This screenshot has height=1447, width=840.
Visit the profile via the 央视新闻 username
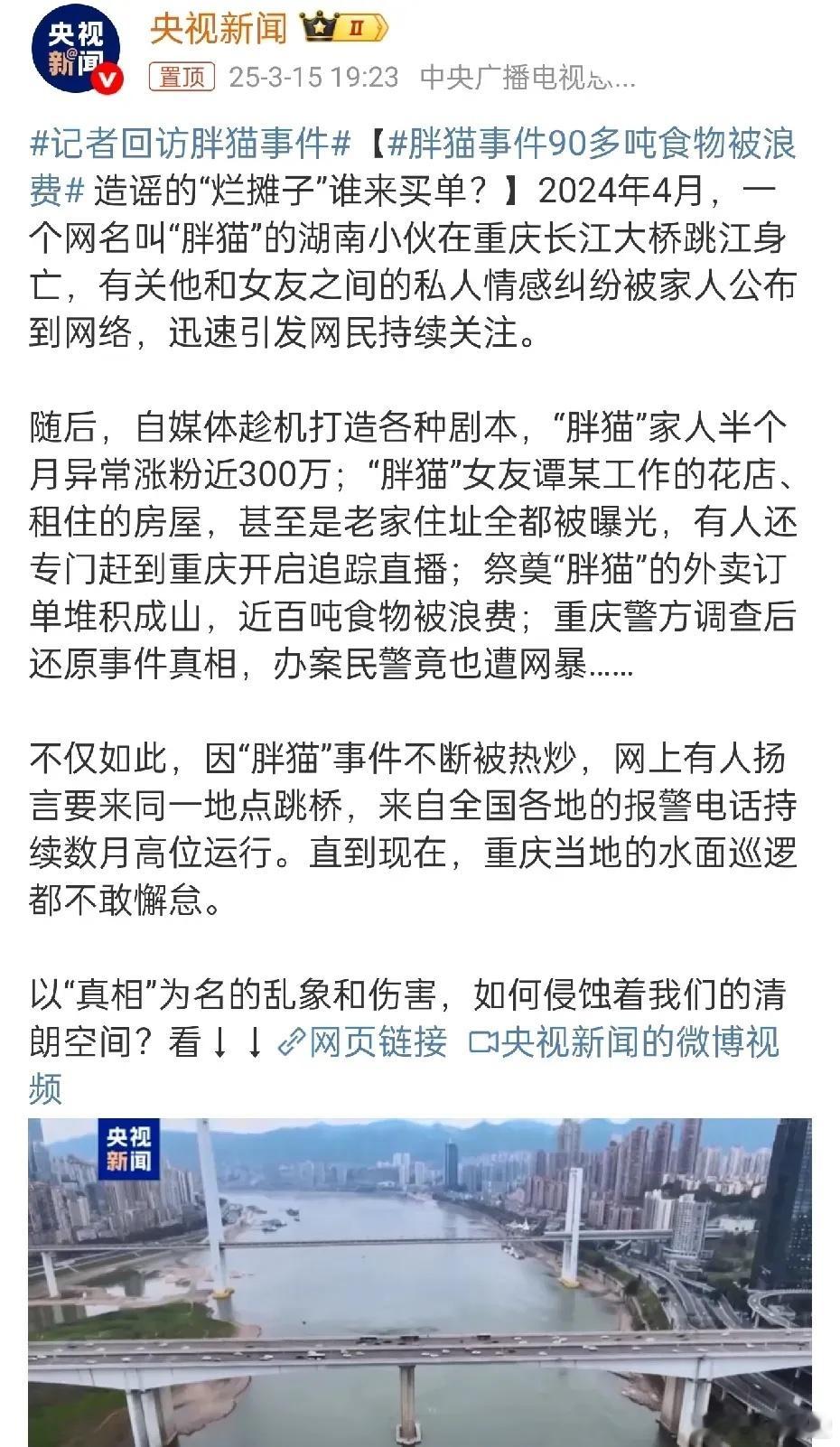221,29
